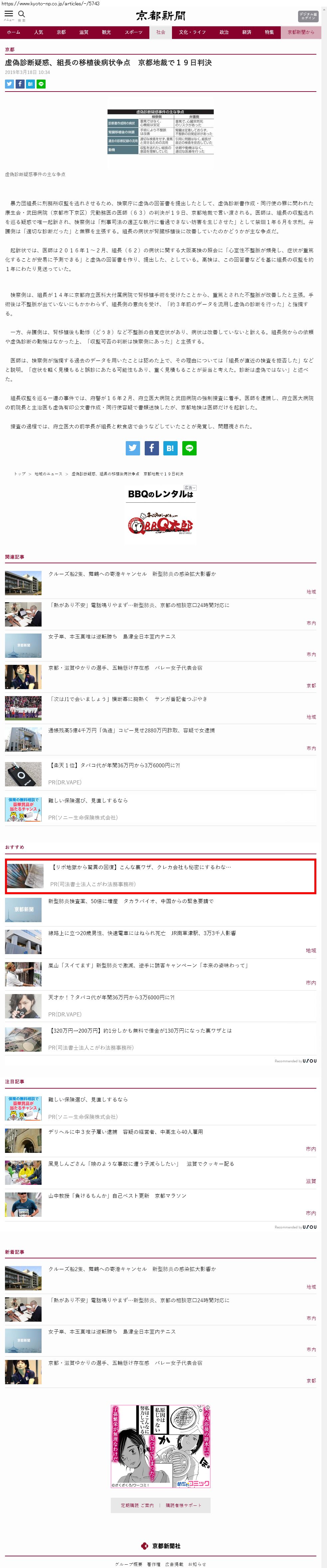This screenshot has width=327, height=1568.
Task: Share via the large LINE button below the article
Action: point(189,448)
